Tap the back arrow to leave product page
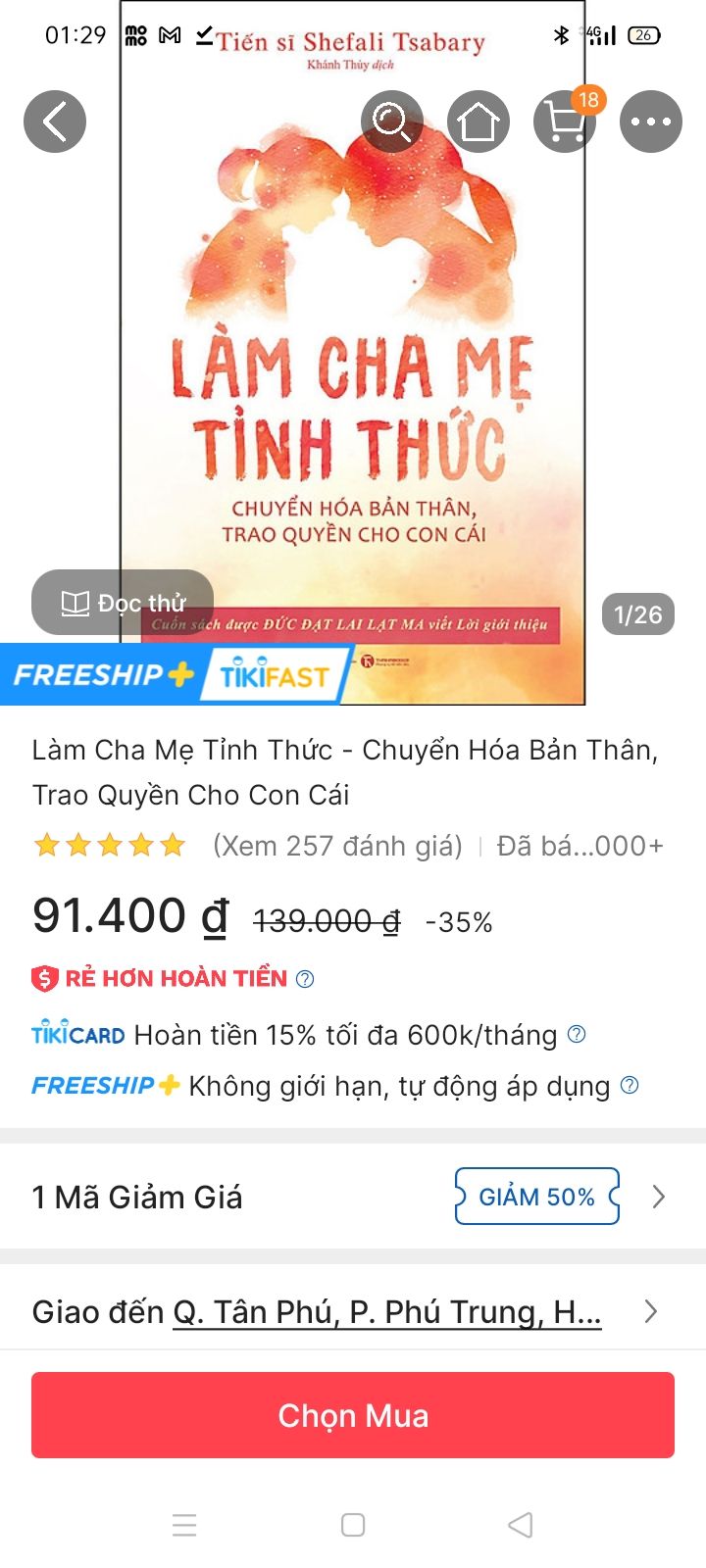Image resolution: width=706 pixels, height=1568 pixels. coord(55,122)
